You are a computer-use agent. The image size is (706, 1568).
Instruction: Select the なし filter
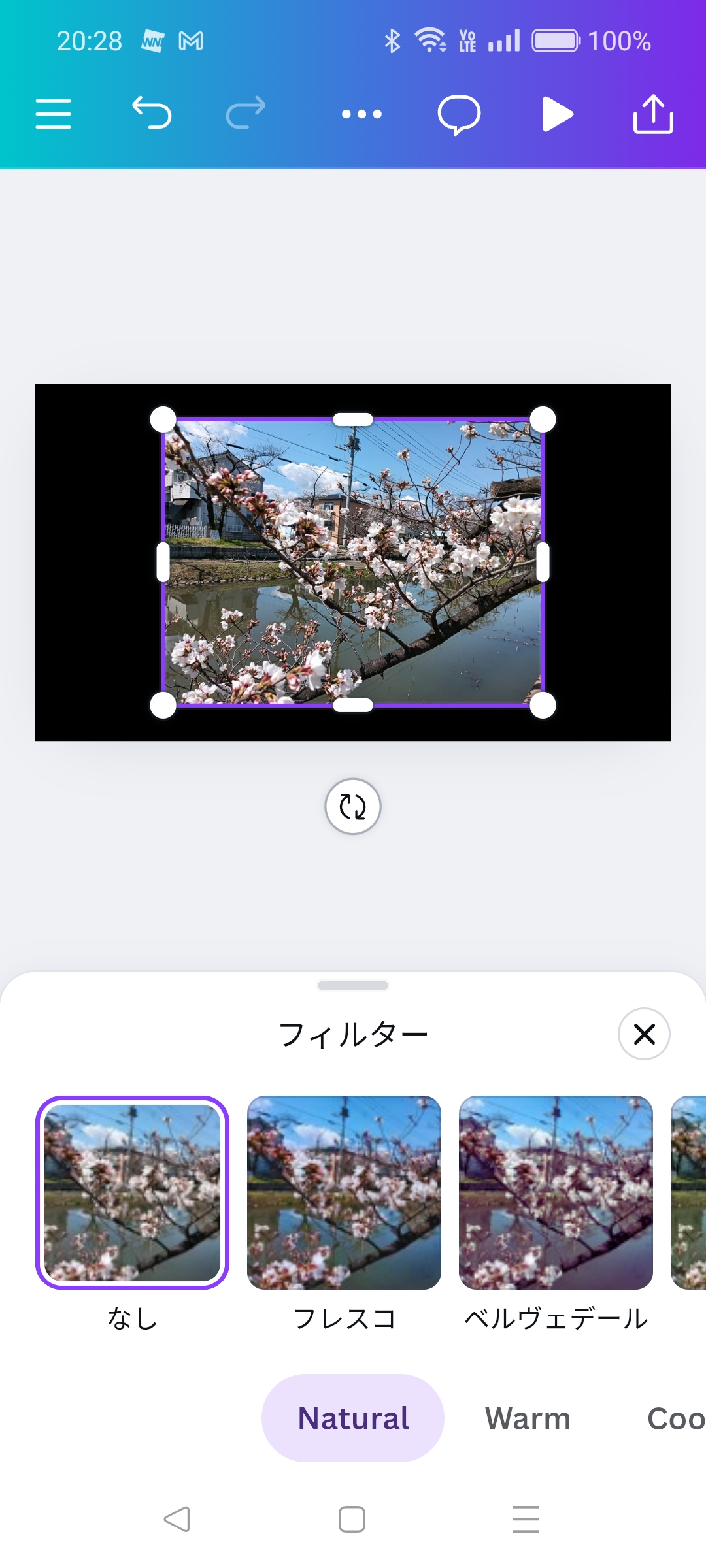pyautogui.click(x=132, y=1192)
